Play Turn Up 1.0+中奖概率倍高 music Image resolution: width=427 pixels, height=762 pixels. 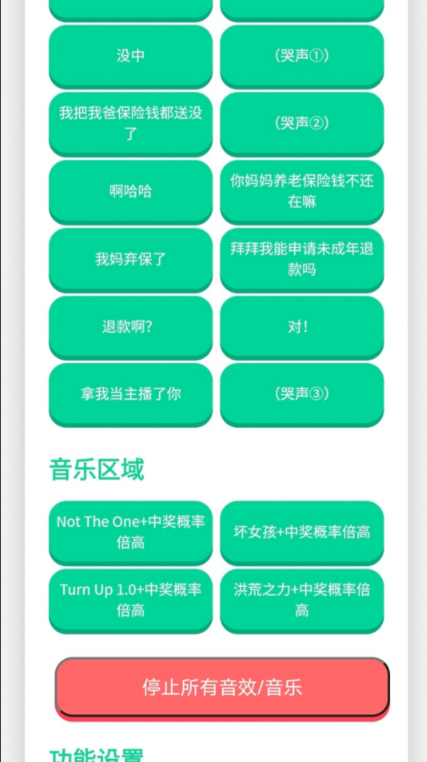131,600
